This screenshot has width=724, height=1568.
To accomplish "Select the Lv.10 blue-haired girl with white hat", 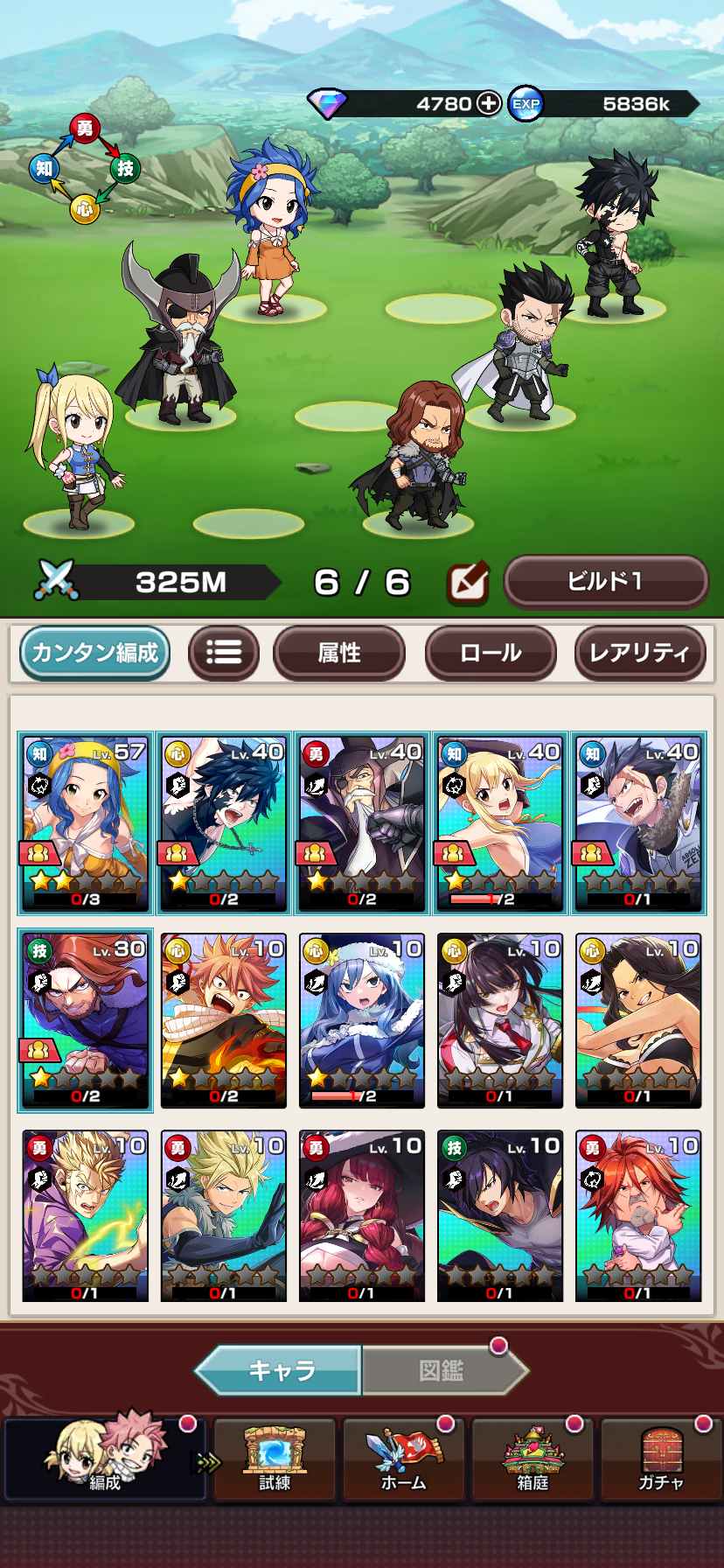I will pyautogui.click(x=361, y=1020).
